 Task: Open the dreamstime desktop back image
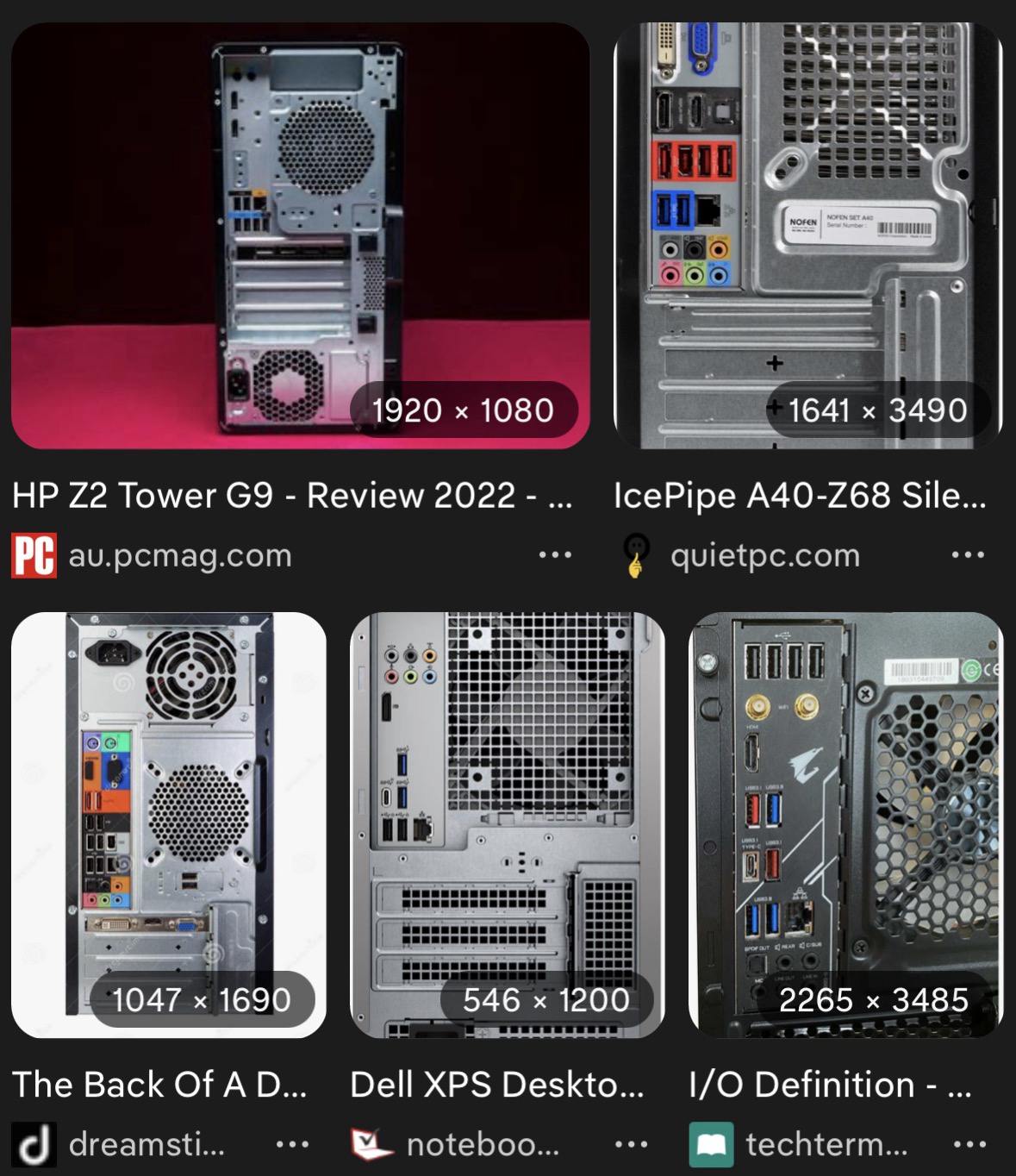point(169,824)
